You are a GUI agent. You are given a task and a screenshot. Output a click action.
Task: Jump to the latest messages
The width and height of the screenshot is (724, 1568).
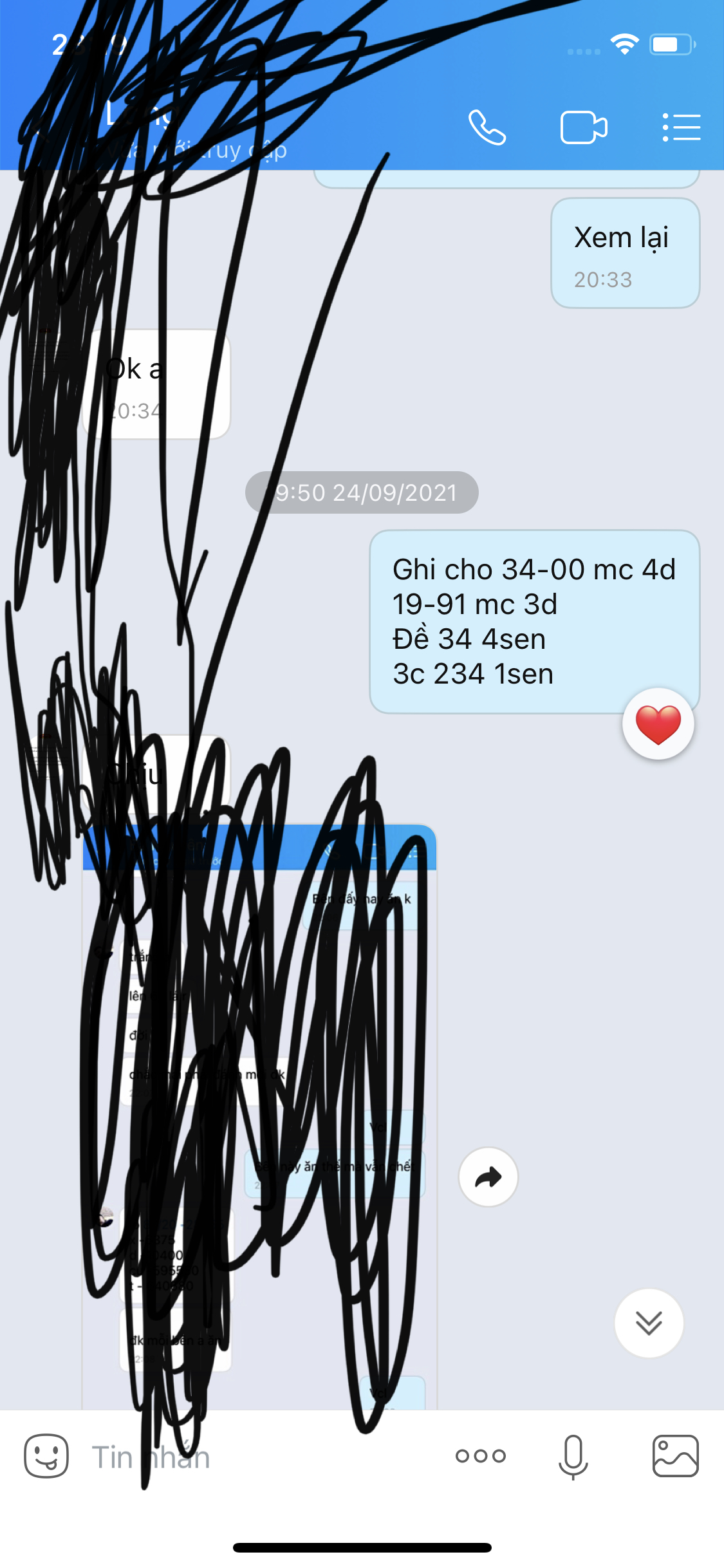(x=649, y=1323)
